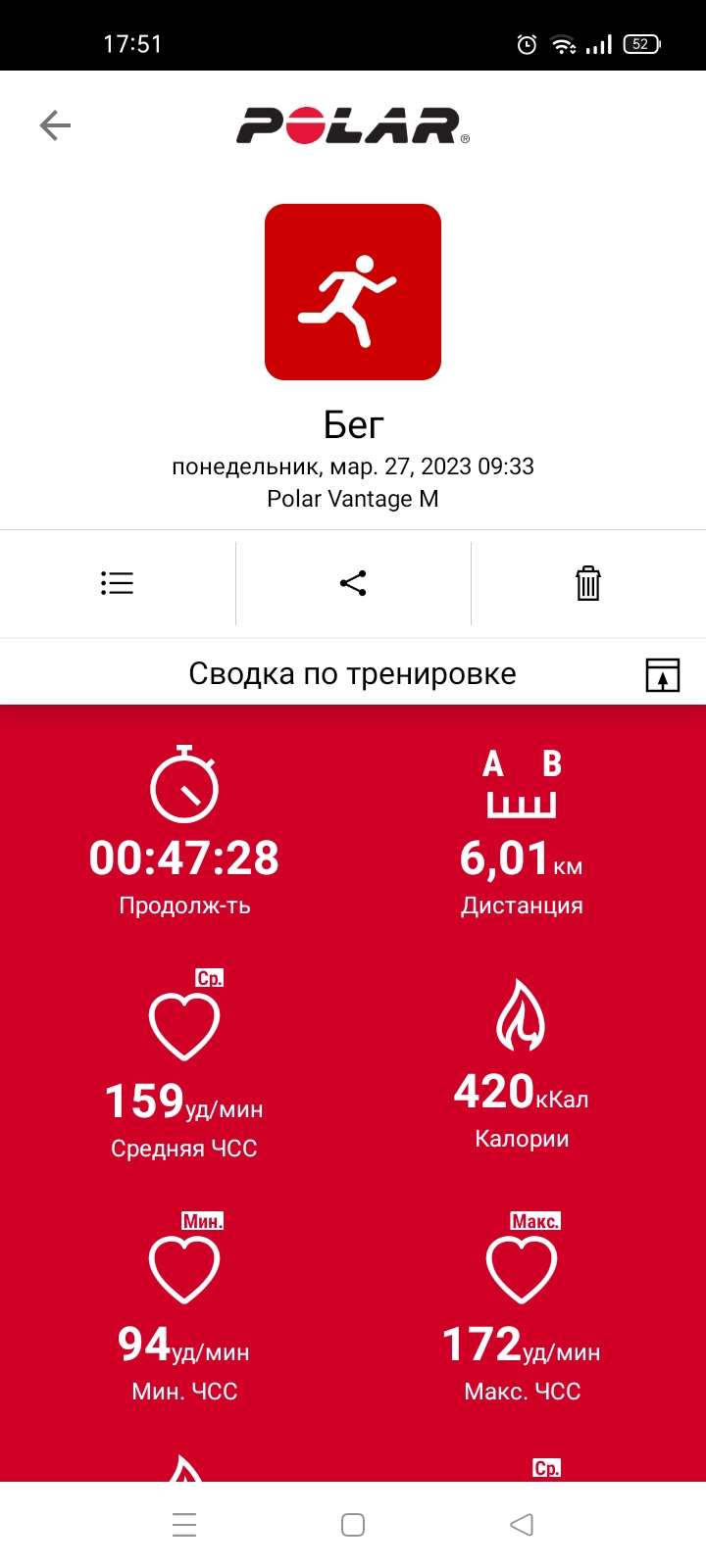
Task: Tap the heart icon for Средняя ЧСС
Action: (x=184, y=1021)
